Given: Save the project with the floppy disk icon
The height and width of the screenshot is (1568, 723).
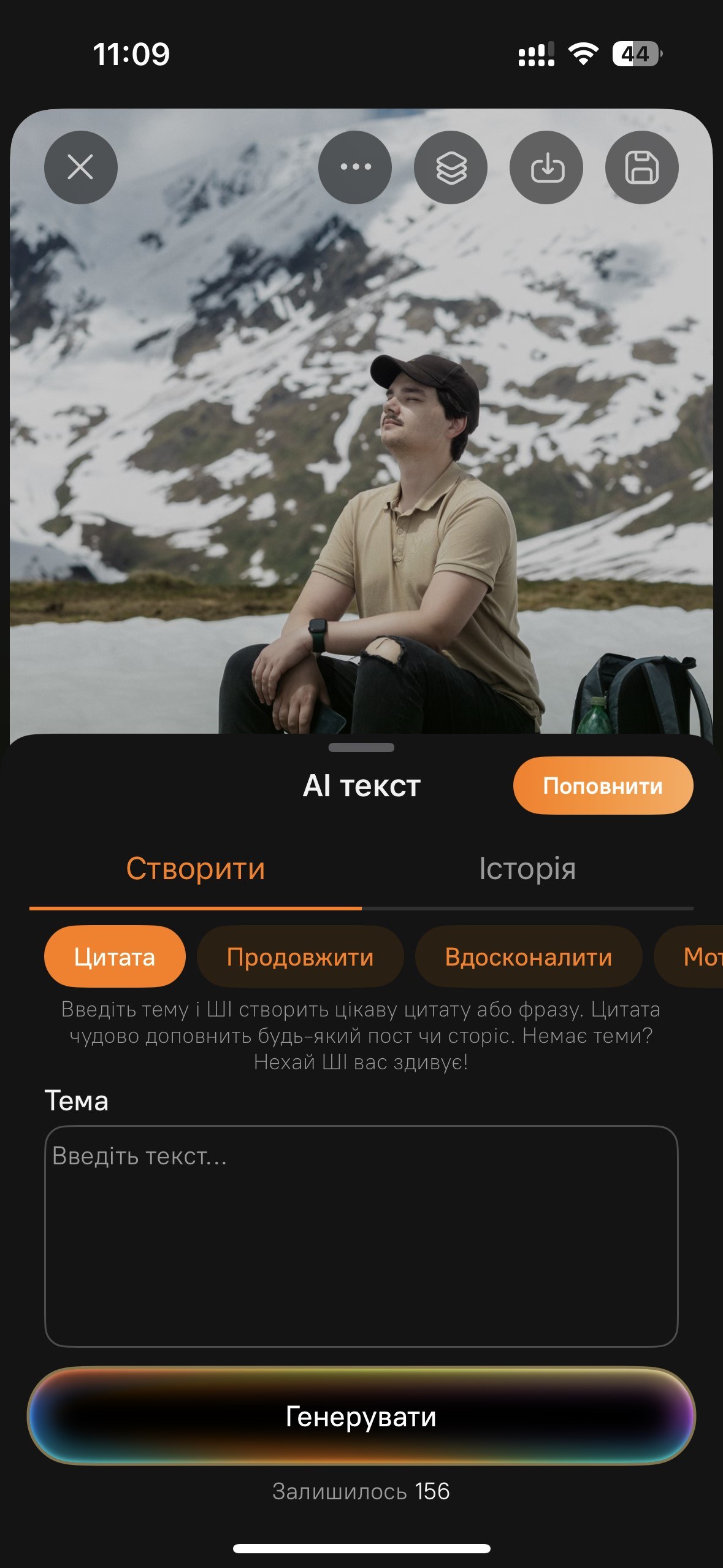Looking at the screenshot, I should (x=641, y=167).
